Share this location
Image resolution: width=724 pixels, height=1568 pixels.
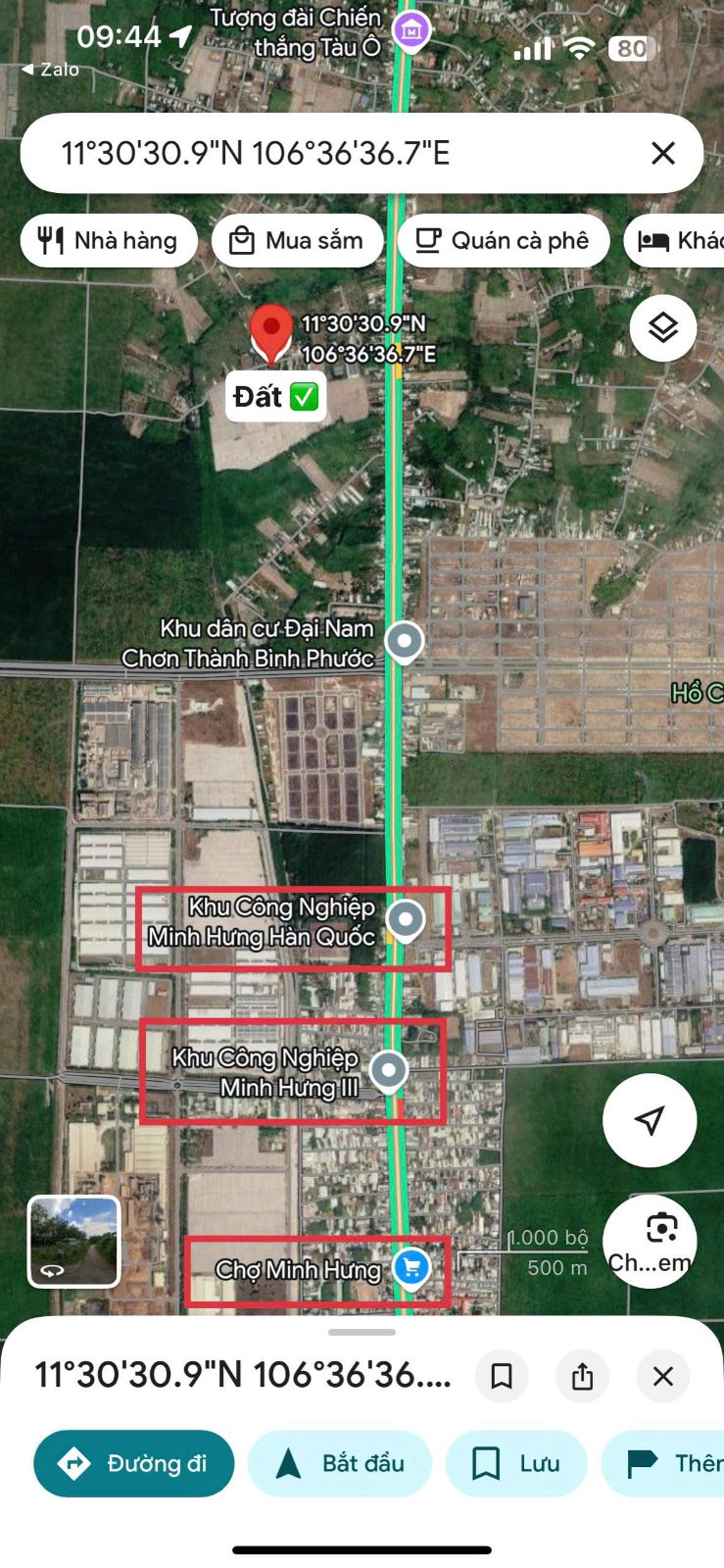tap(582, 1376)
